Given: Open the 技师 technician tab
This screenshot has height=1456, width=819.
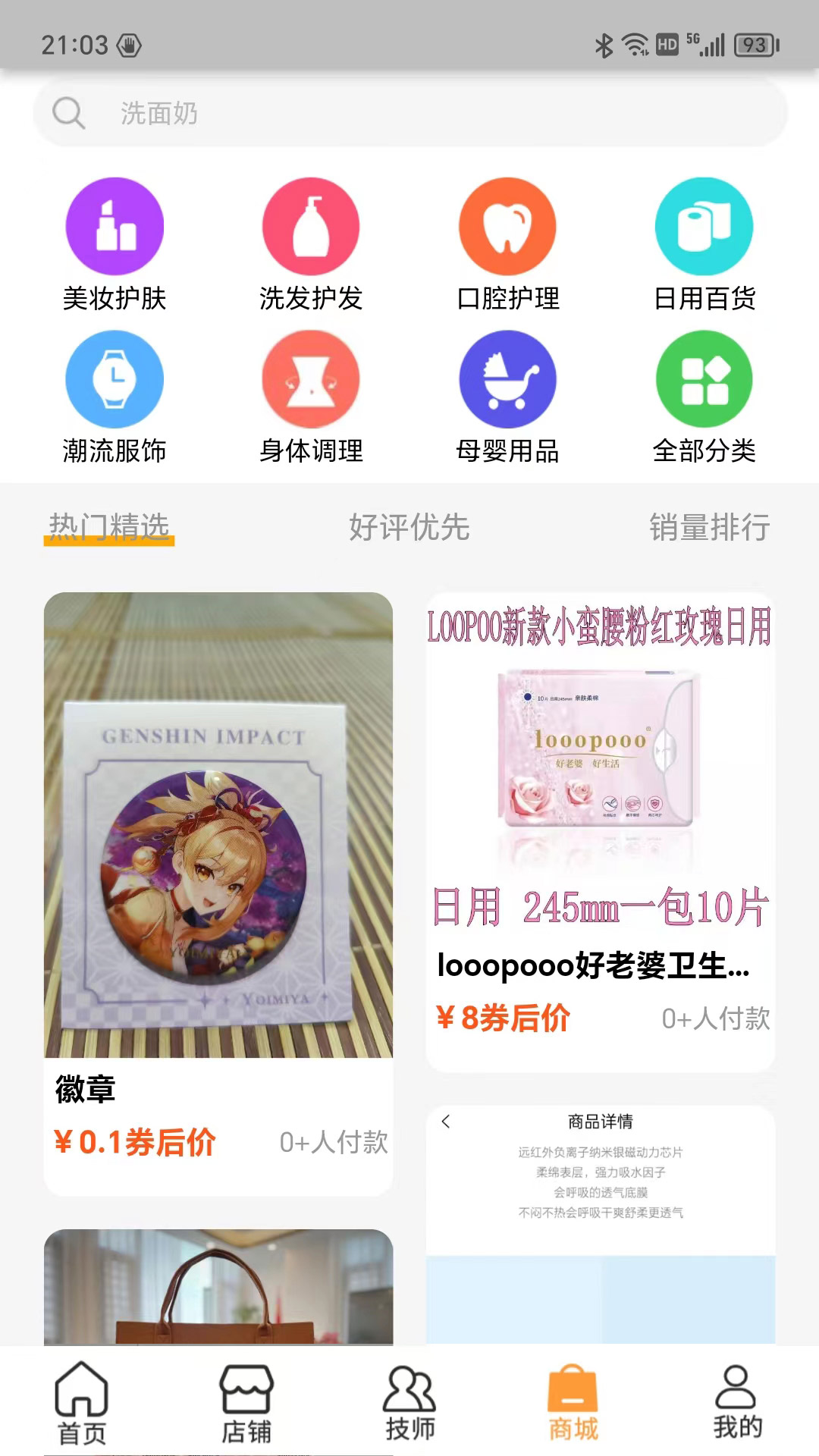Looking at the screenshot, I should point(409,1407).
